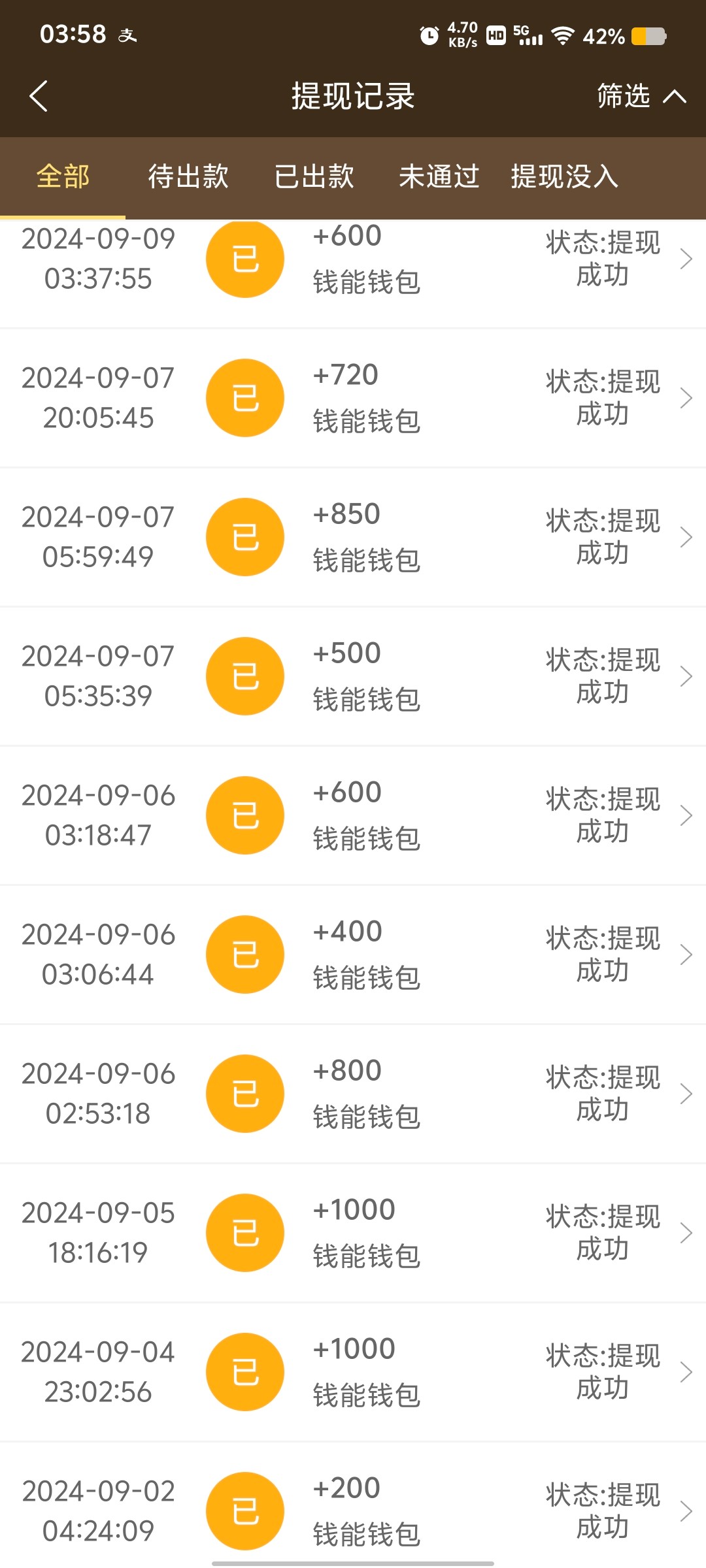The height and width of the screenshot is (1568, 706).
Task: Open withdrawal from 2024-09-09 03:37:55
Action: coord(353,261)
